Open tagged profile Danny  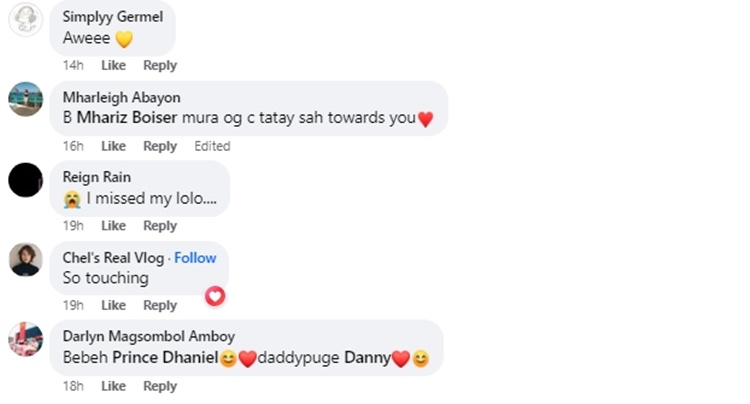(x=367, y=358)
